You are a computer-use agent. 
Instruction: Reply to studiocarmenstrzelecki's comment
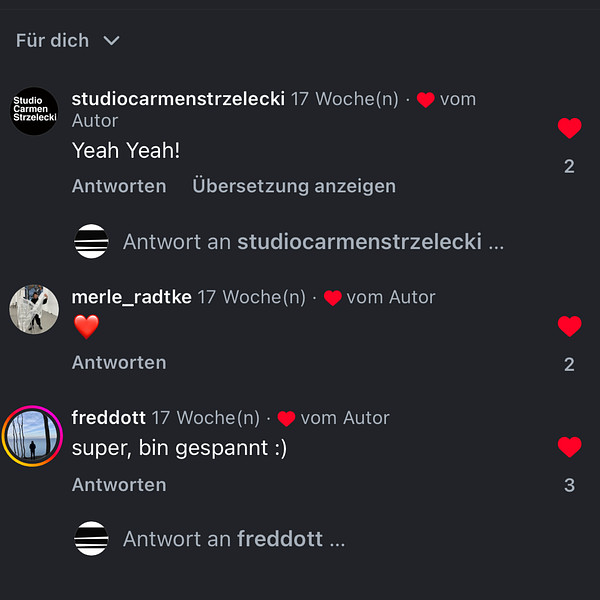tap(119, 186)
